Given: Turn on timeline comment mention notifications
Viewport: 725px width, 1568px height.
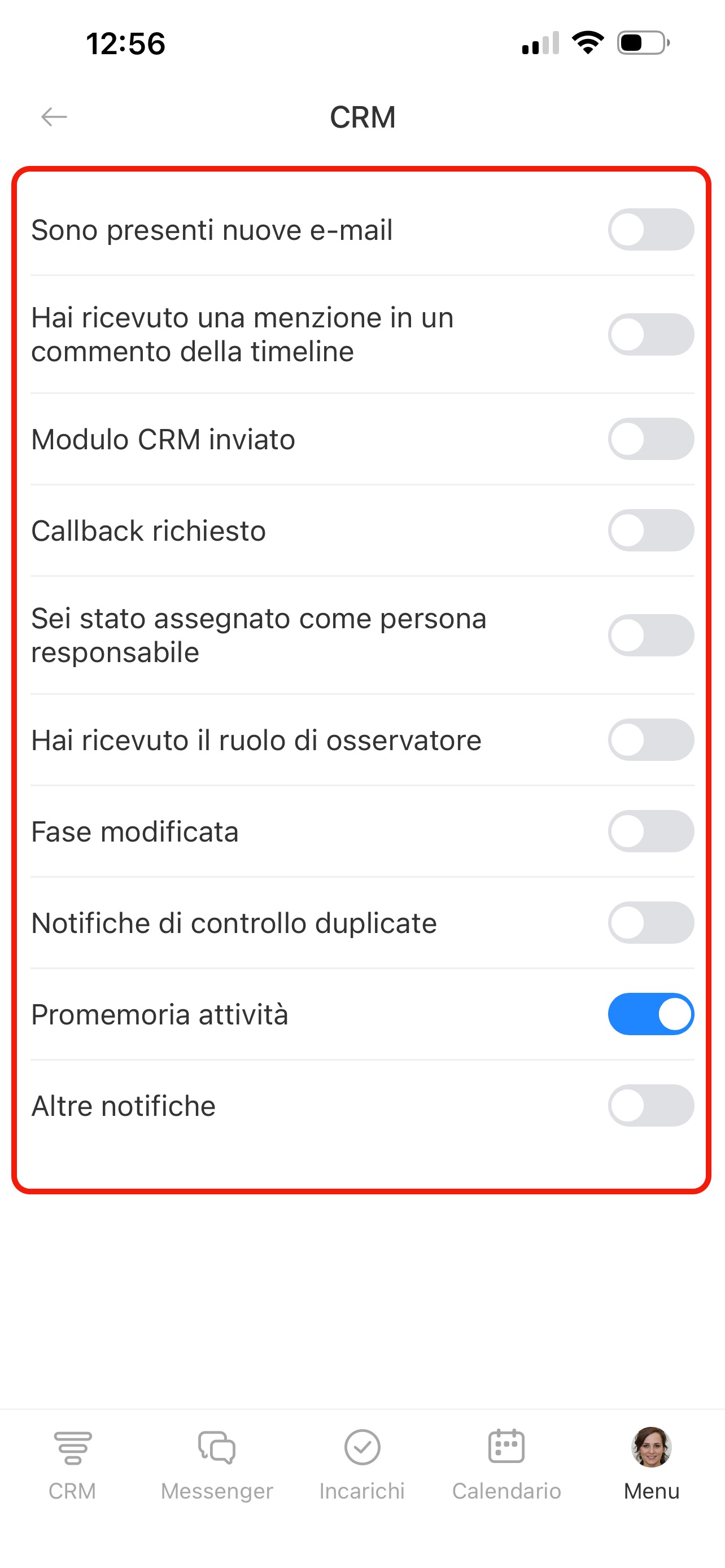Looking at the screenshot, I should tap(650, 334).
